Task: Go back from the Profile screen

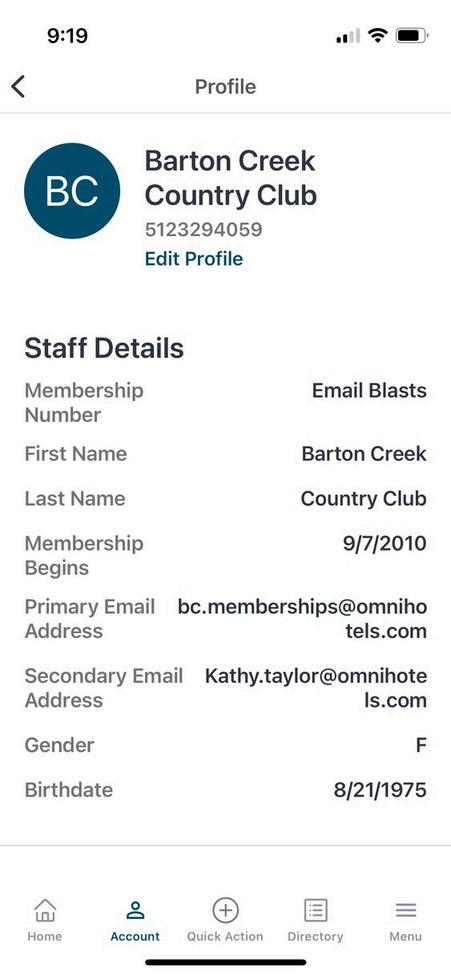Action: tap(18, 86)
